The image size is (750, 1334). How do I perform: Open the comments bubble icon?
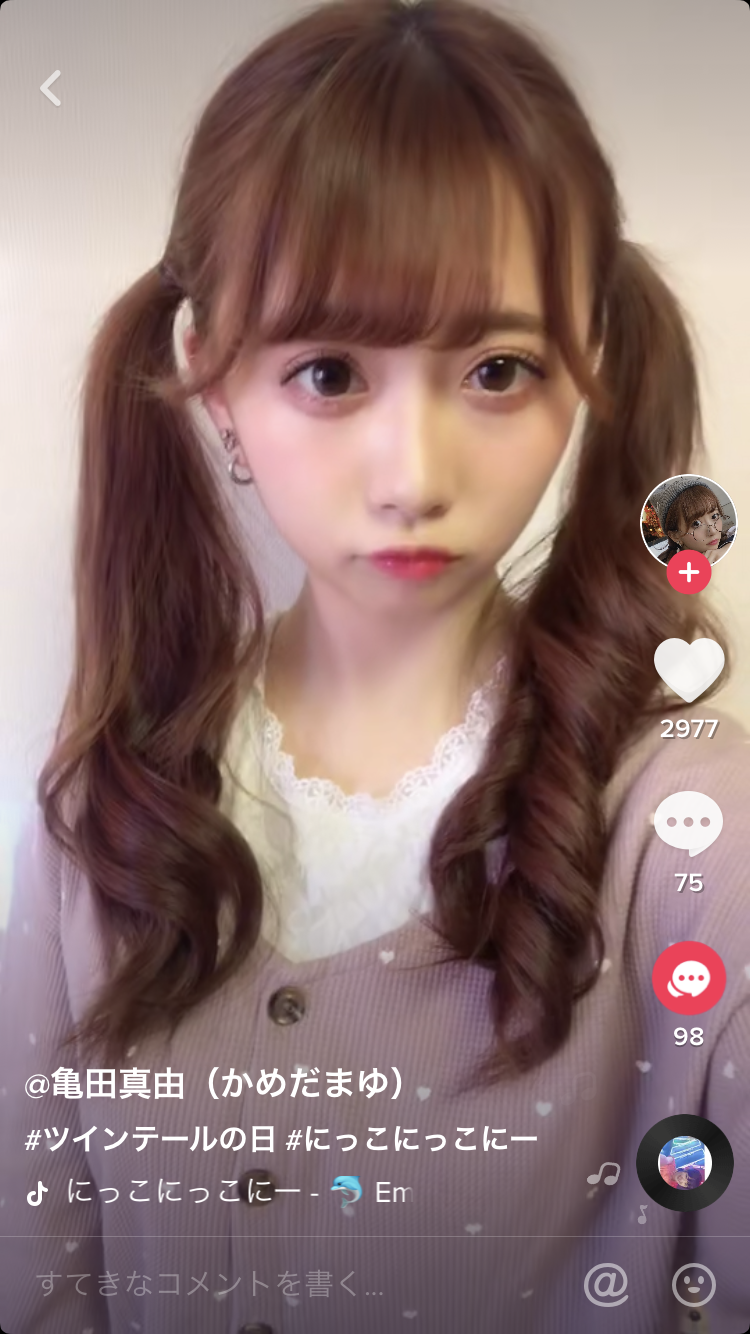coord(688,823)
